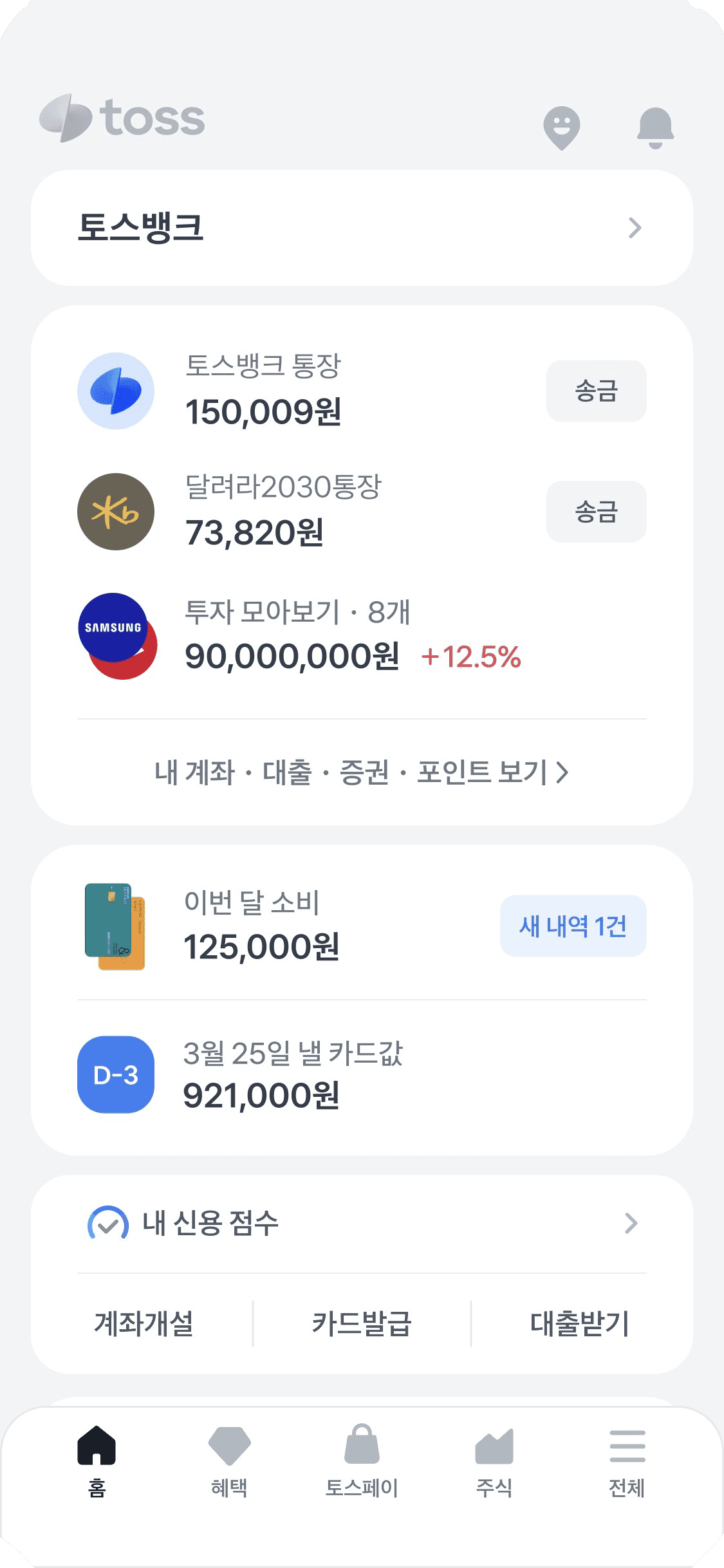Open the location smiley pin icon

click(561, 127)
